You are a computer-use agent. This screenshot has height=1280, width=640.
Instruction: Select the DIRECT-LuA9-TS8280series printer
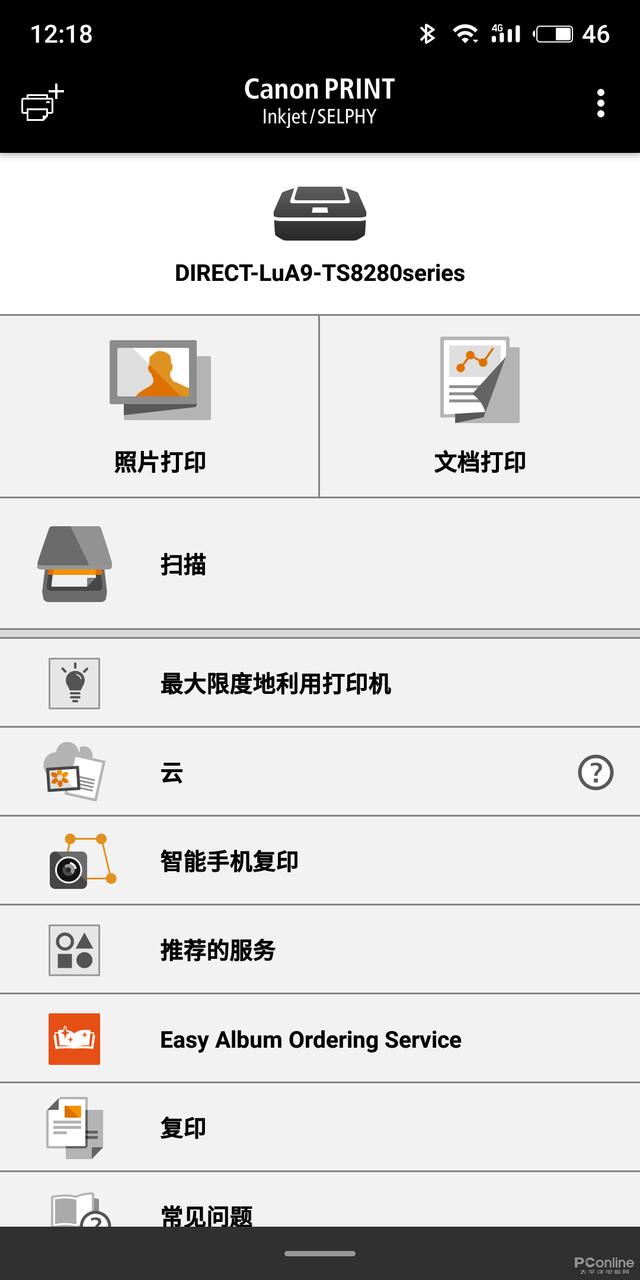pyautogui.click(x=320, y=236)
